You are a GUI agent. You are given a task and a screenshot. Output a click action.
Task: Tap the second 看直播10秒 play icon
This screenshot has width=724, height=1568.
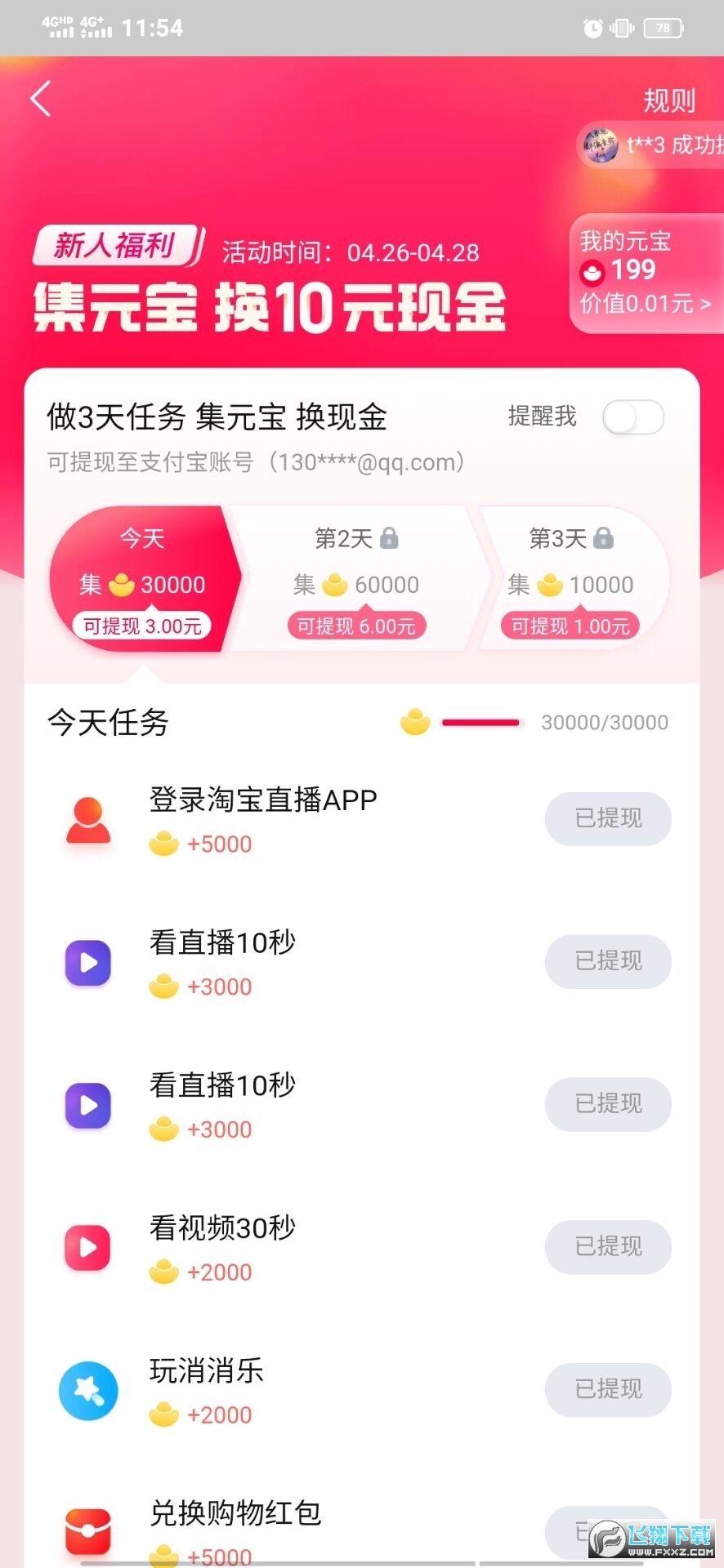[x=88, y=1105]
